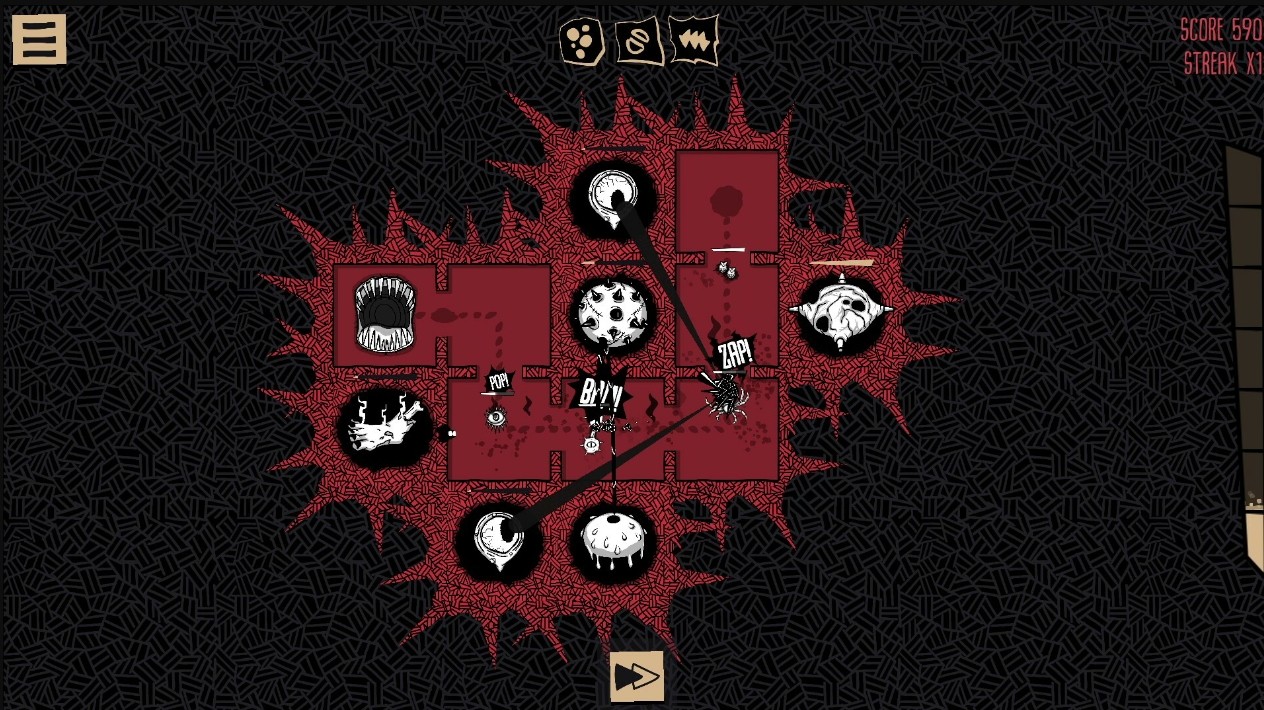Tap the horned skull tower
1264x710 pixels.
point(841,312)
